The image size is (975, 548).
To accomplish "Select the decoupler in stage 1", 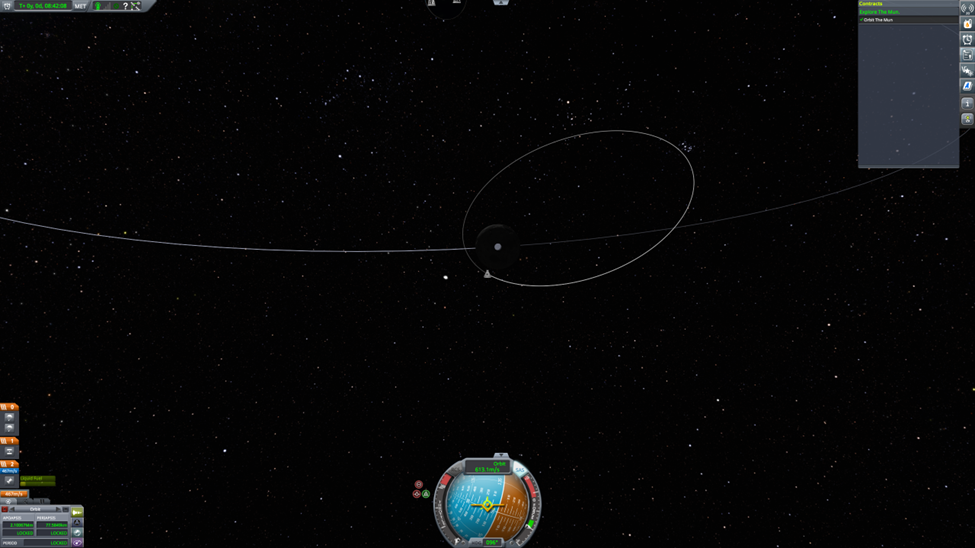I will (10, 451).
